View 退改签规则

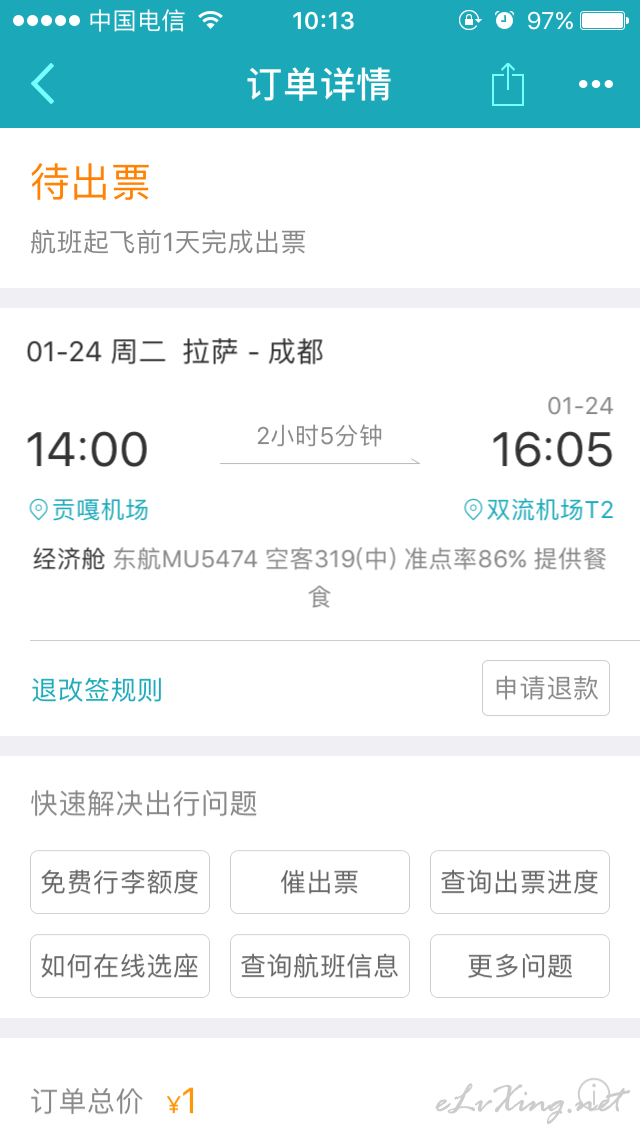click(x=96, y=690)
